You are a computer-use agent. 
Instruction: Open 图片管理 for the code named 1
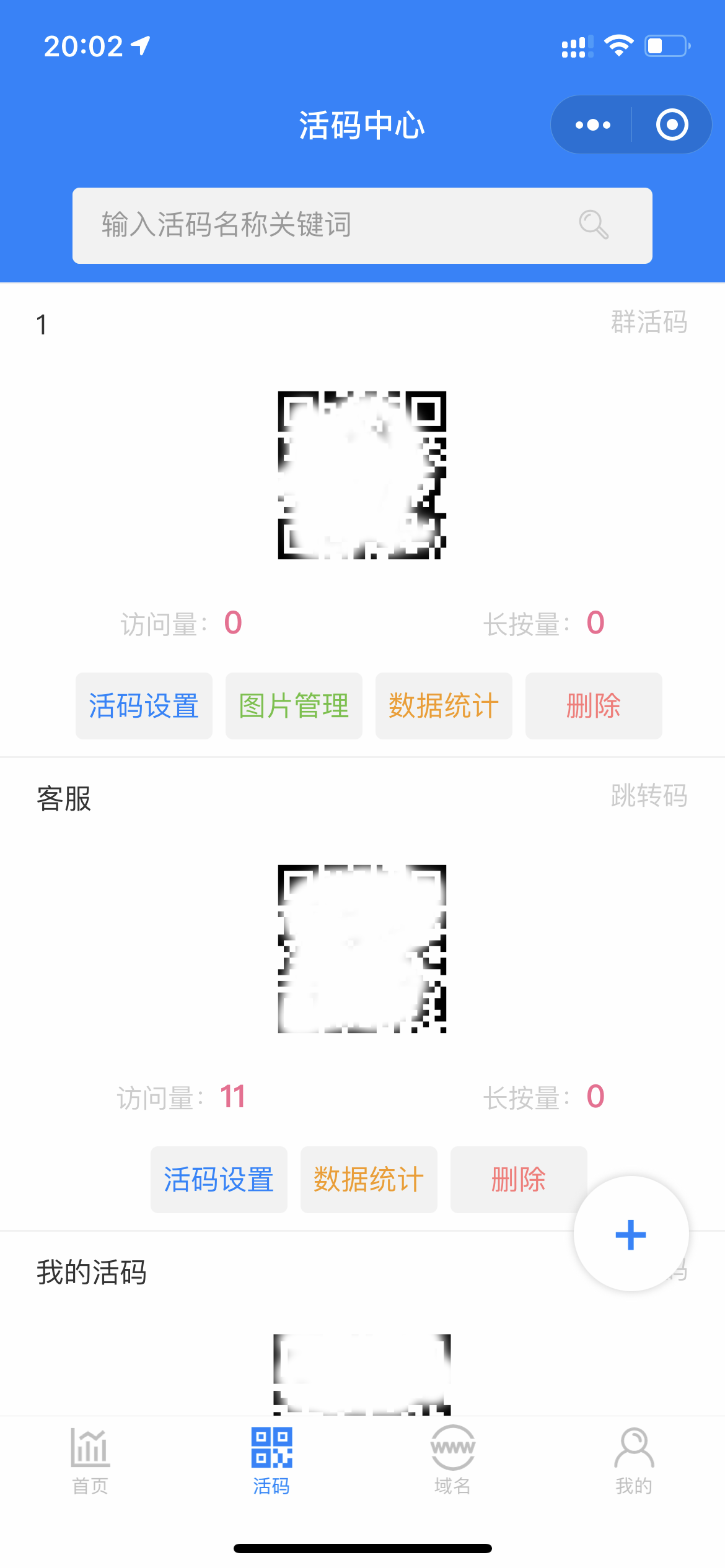pos(294,706)
